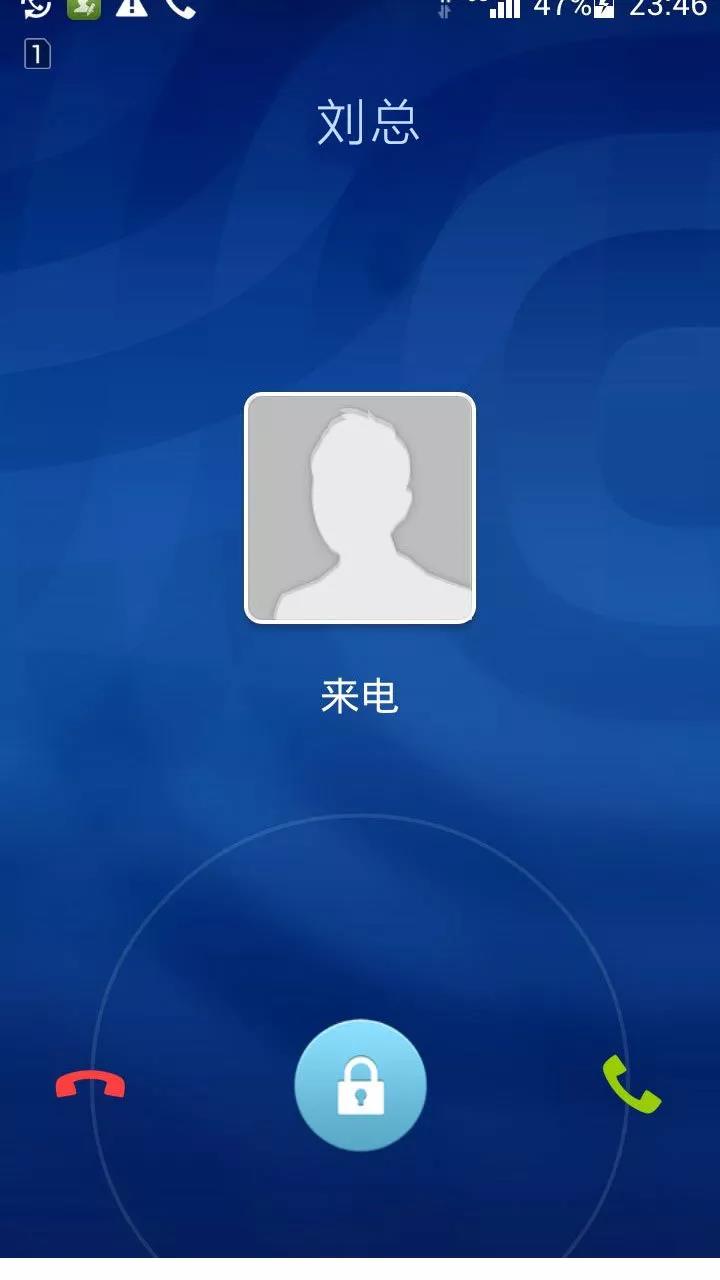This screenshot has height=1280, width=720.
Task: Tap the center lock button
Action: (360, 1085)
